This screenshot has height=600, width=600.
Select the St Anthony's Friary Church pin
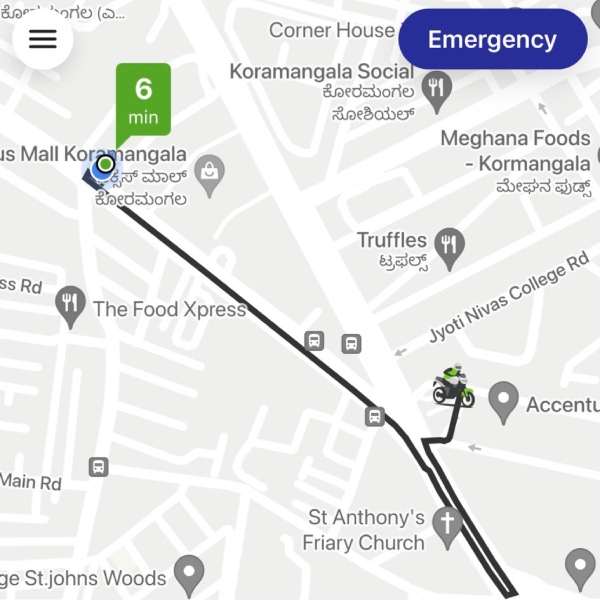pos(449,523)
